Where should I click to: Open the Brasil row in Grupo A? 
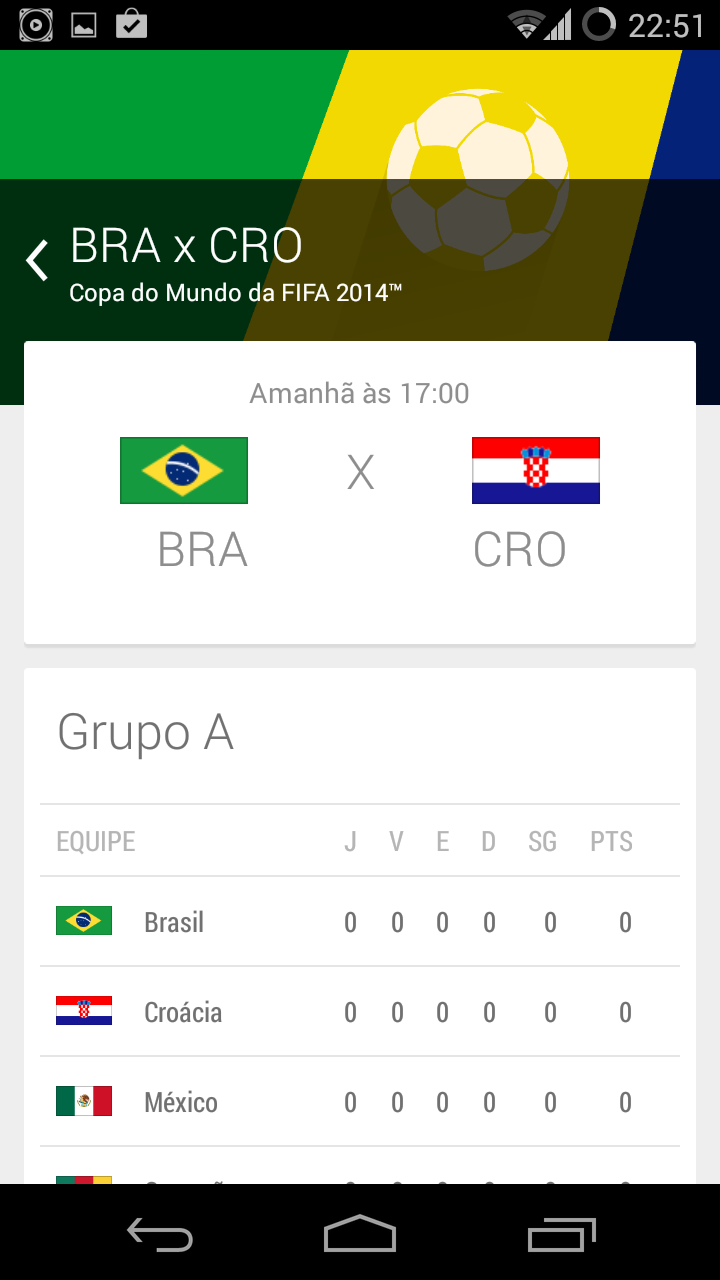(x=360, y=921)
